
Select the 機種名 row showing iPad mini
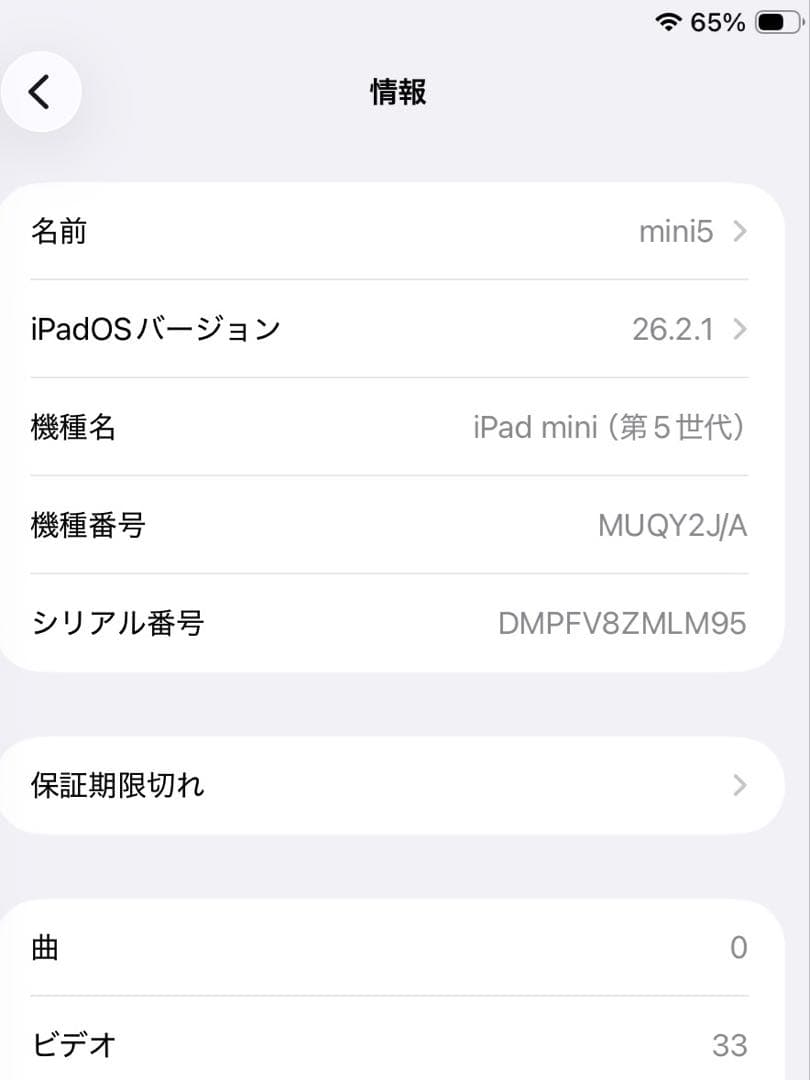pos(390,428)
